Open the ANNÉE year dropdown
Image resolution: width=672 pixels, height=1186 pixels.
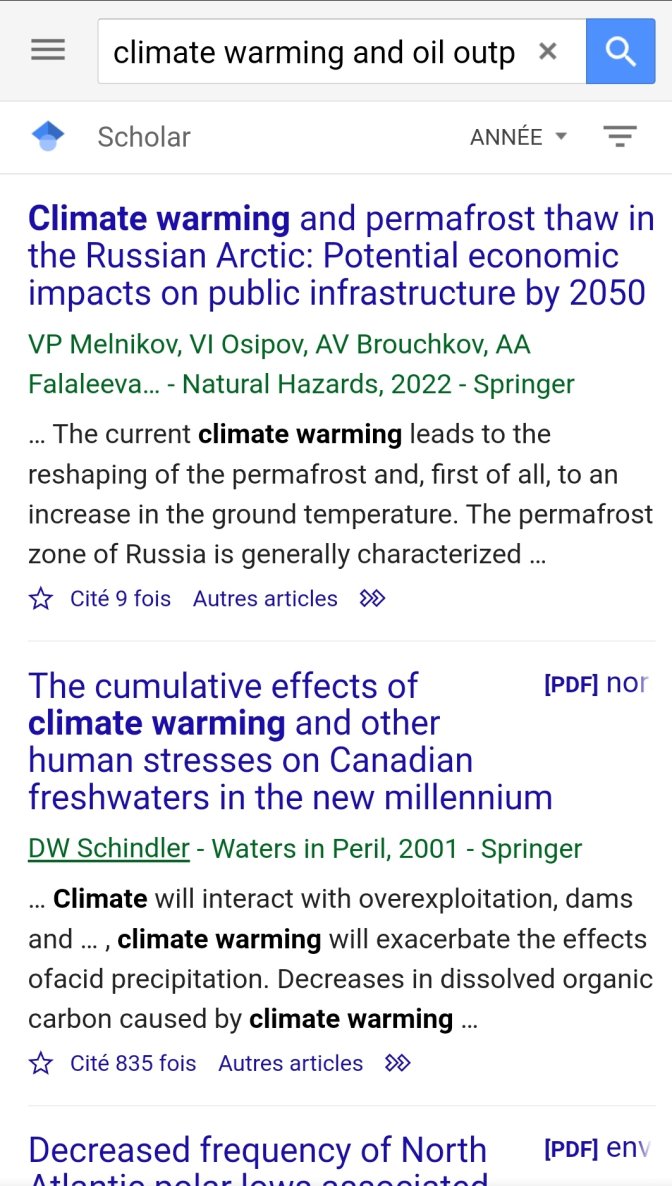(518, 137)
